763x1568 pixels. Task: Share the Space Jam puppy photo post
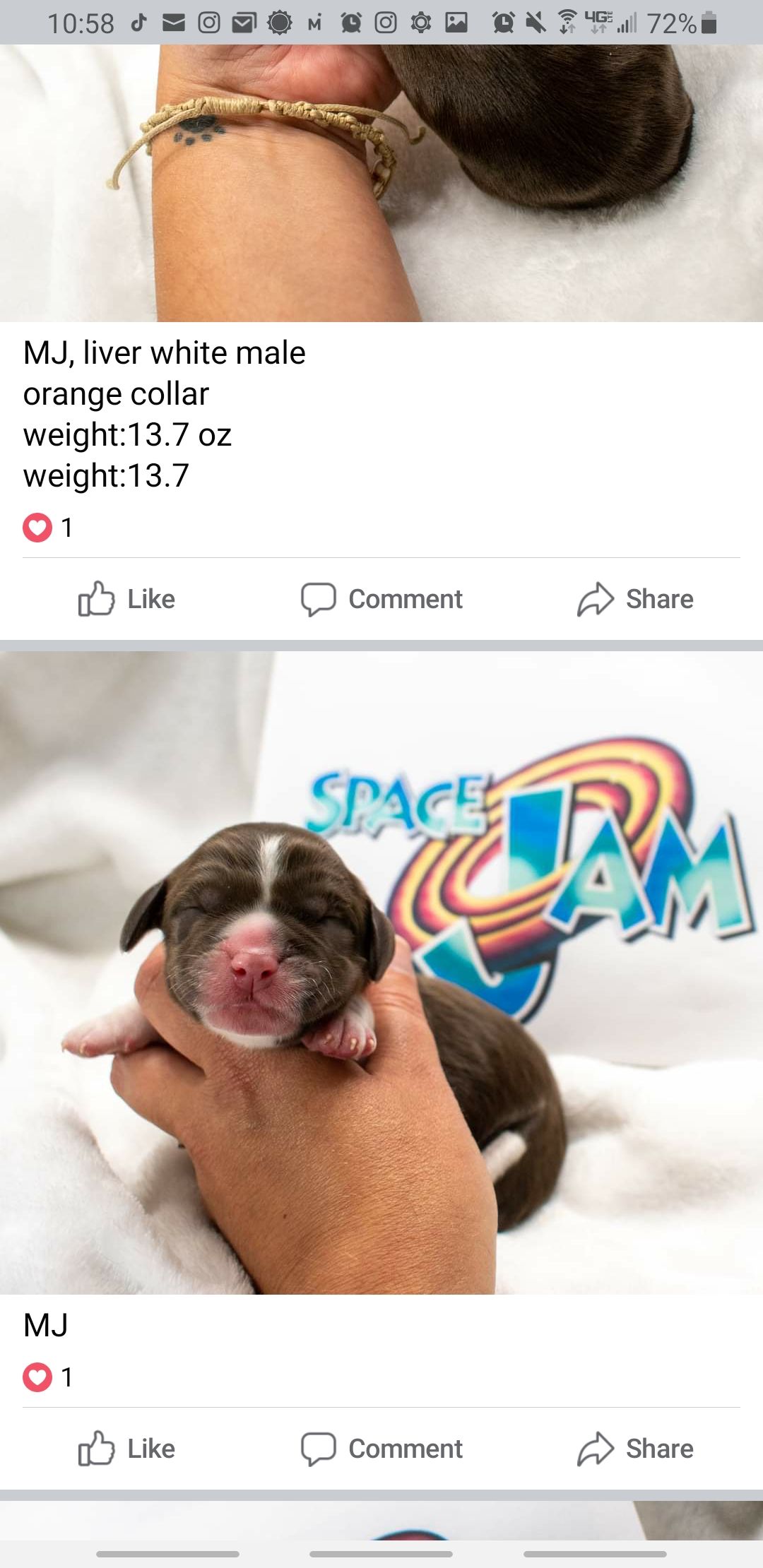635,1449
